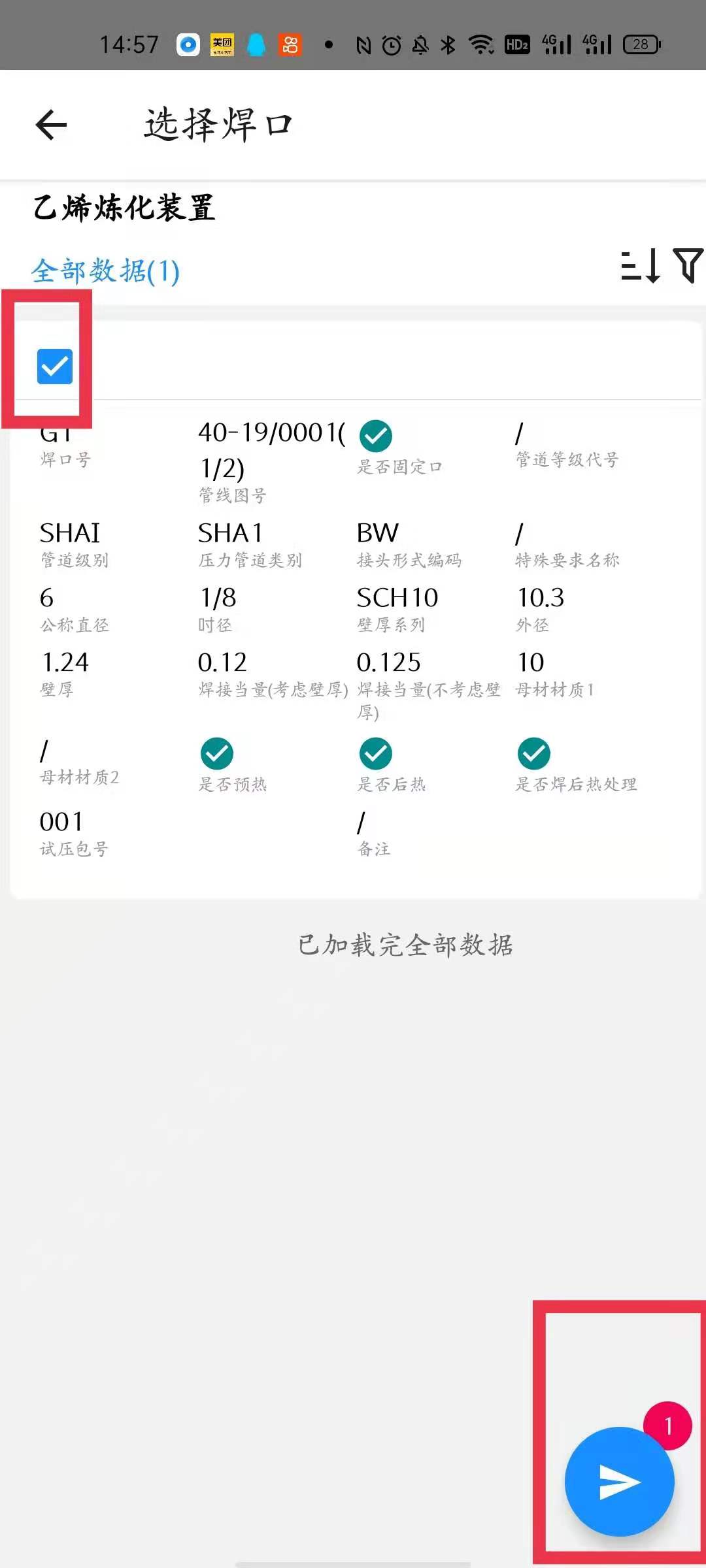Go back from 选择焊口 screen

(x=52, y=125)
